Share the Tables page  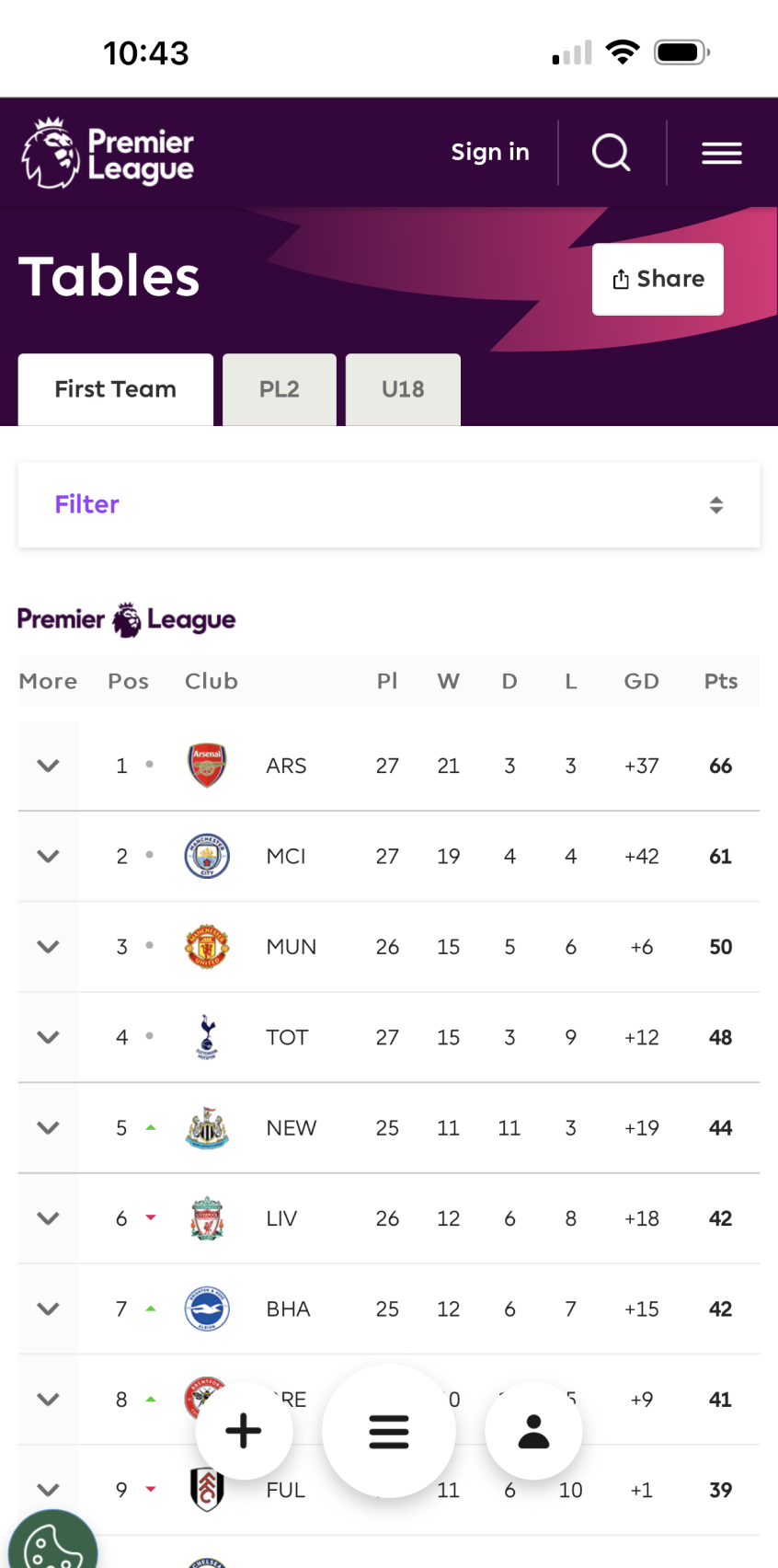pyautogui.click(x=658, y=279)
